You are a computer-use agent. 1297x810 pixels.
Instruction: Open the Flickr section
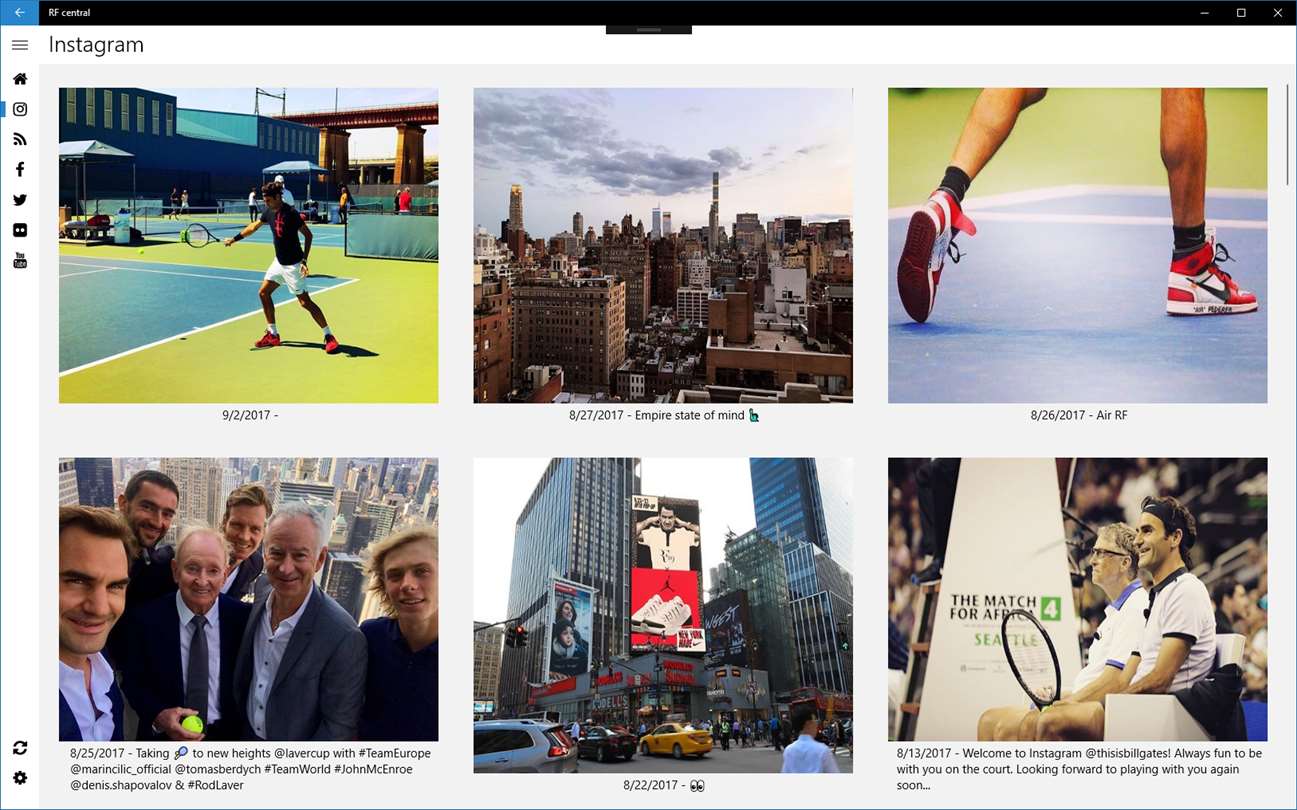[19, 230]
